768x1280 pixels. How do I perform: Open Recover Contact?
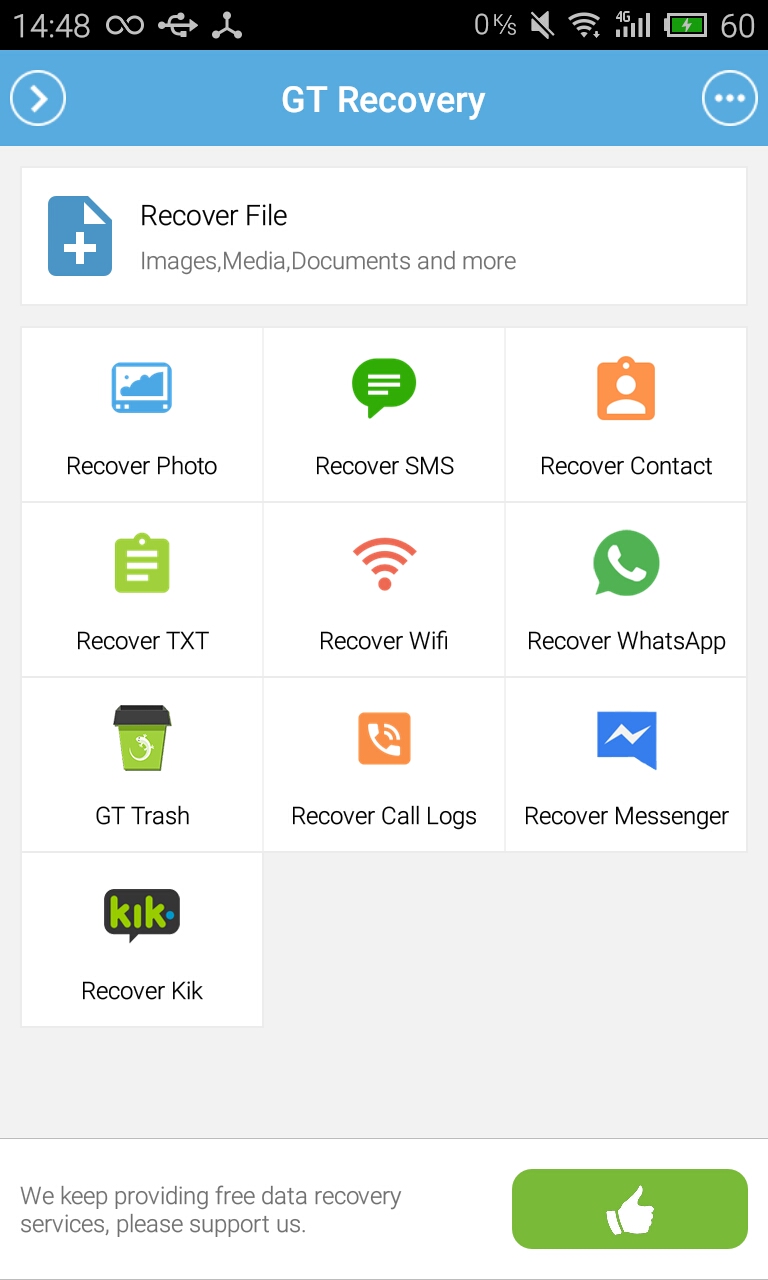pos(626,415)
